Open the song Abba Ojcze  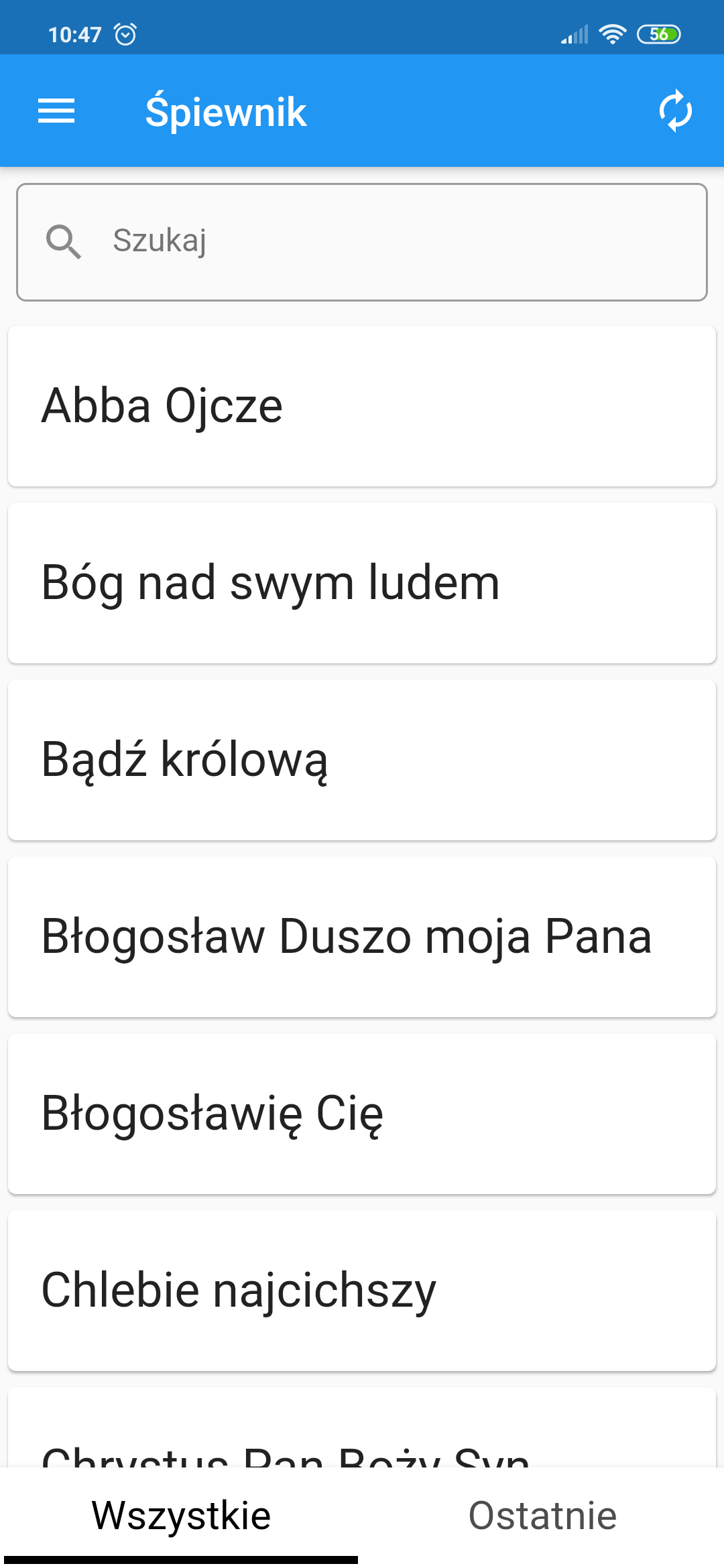pos(362,406)
